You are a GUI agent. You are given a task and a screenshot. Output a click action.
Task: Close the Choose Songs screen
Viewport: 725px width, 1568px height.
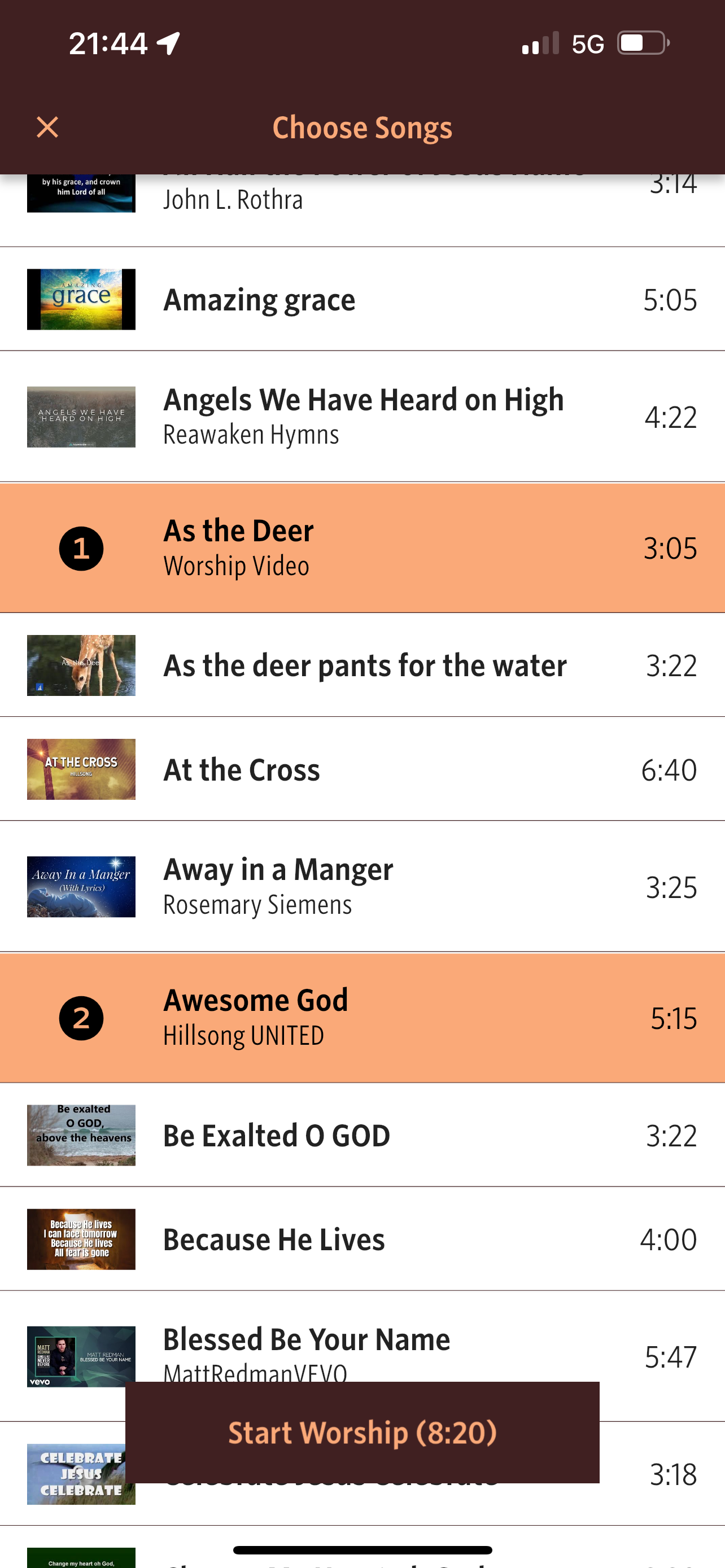click(47, 127)
